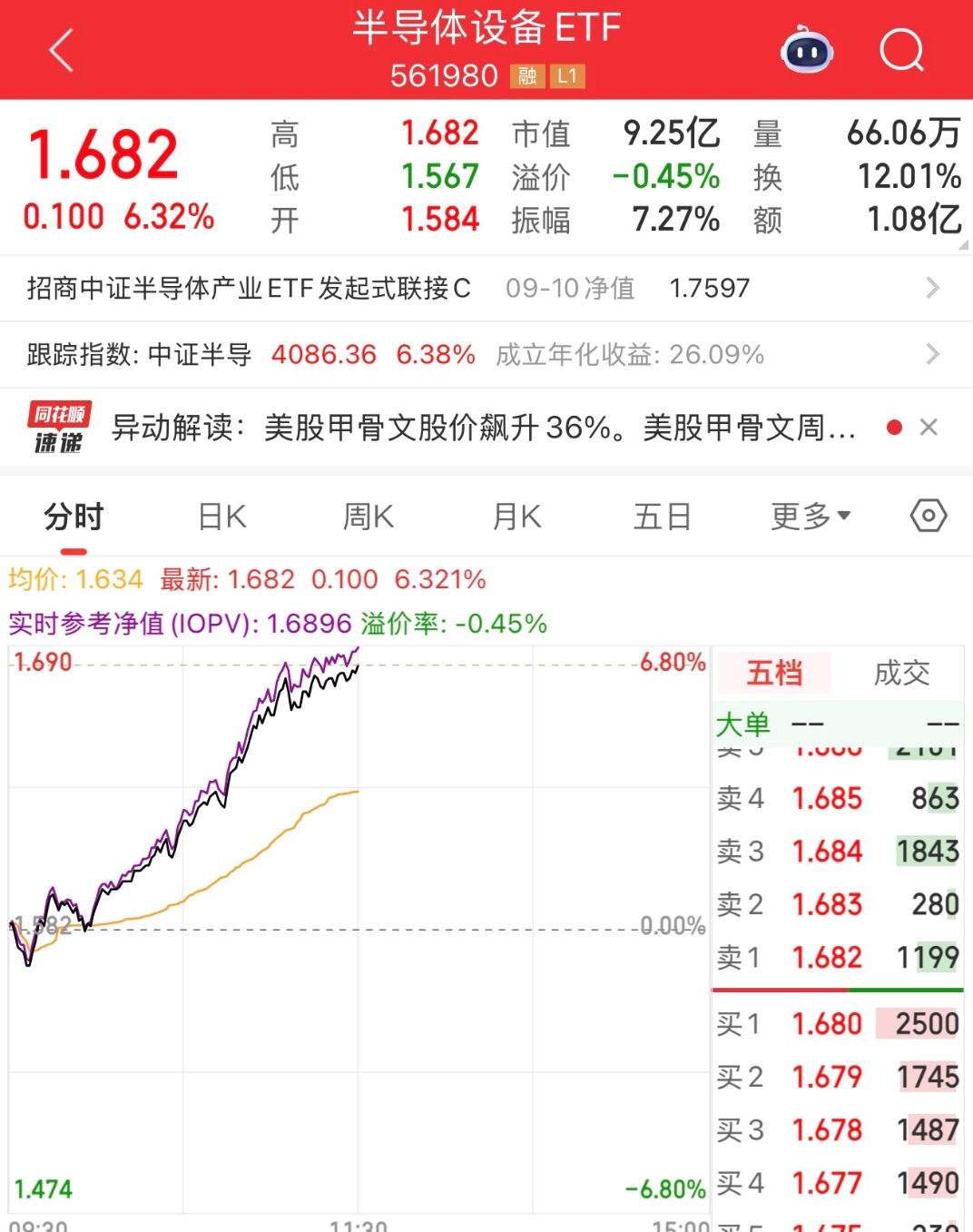This screenshot has height=1232, width=973.
Task: Tap the red unread dot on news banner
Action: point(895,427)
